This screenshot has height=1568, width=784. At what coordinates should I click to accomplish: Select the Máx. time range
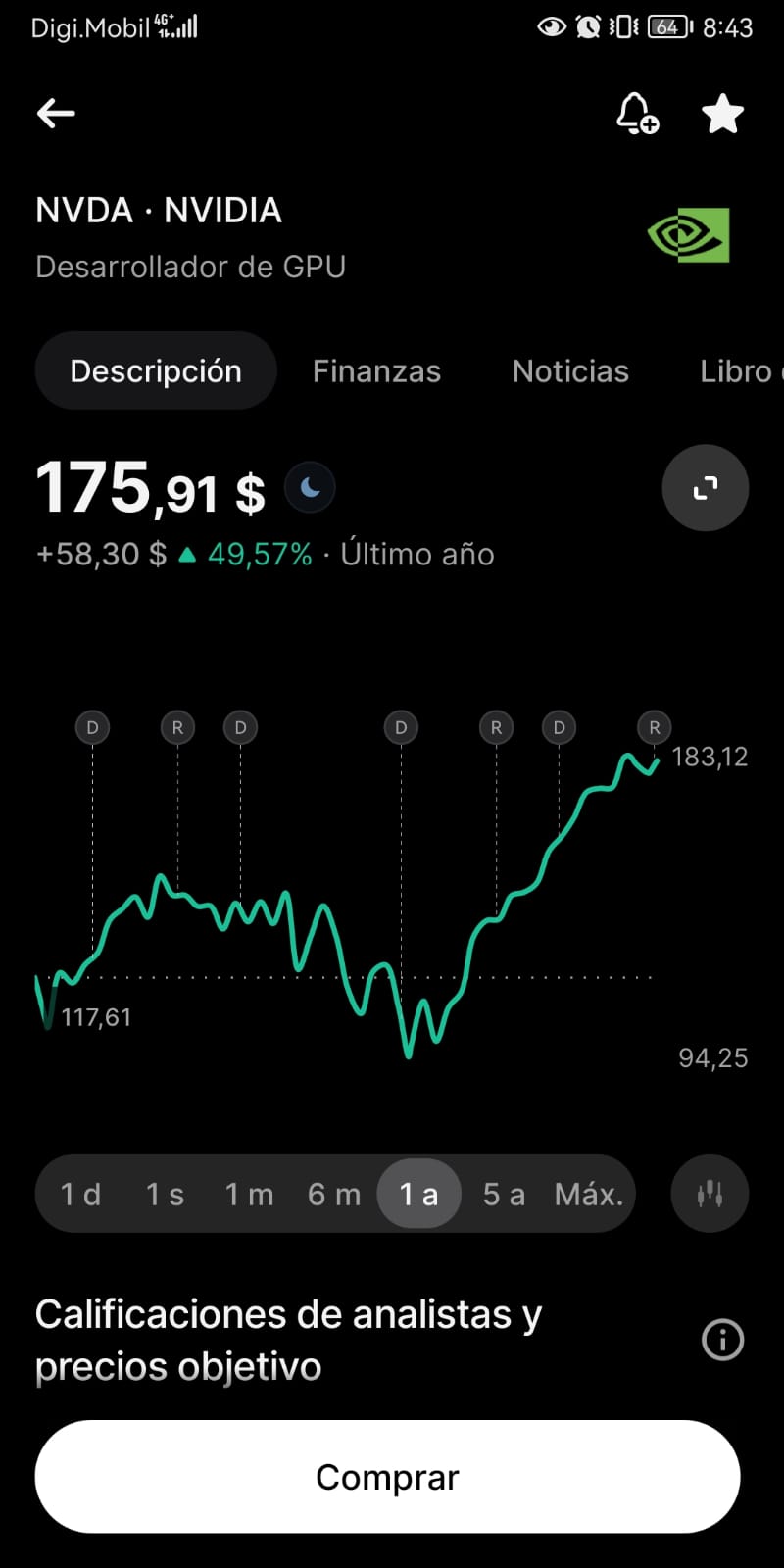pos(588,1193)
